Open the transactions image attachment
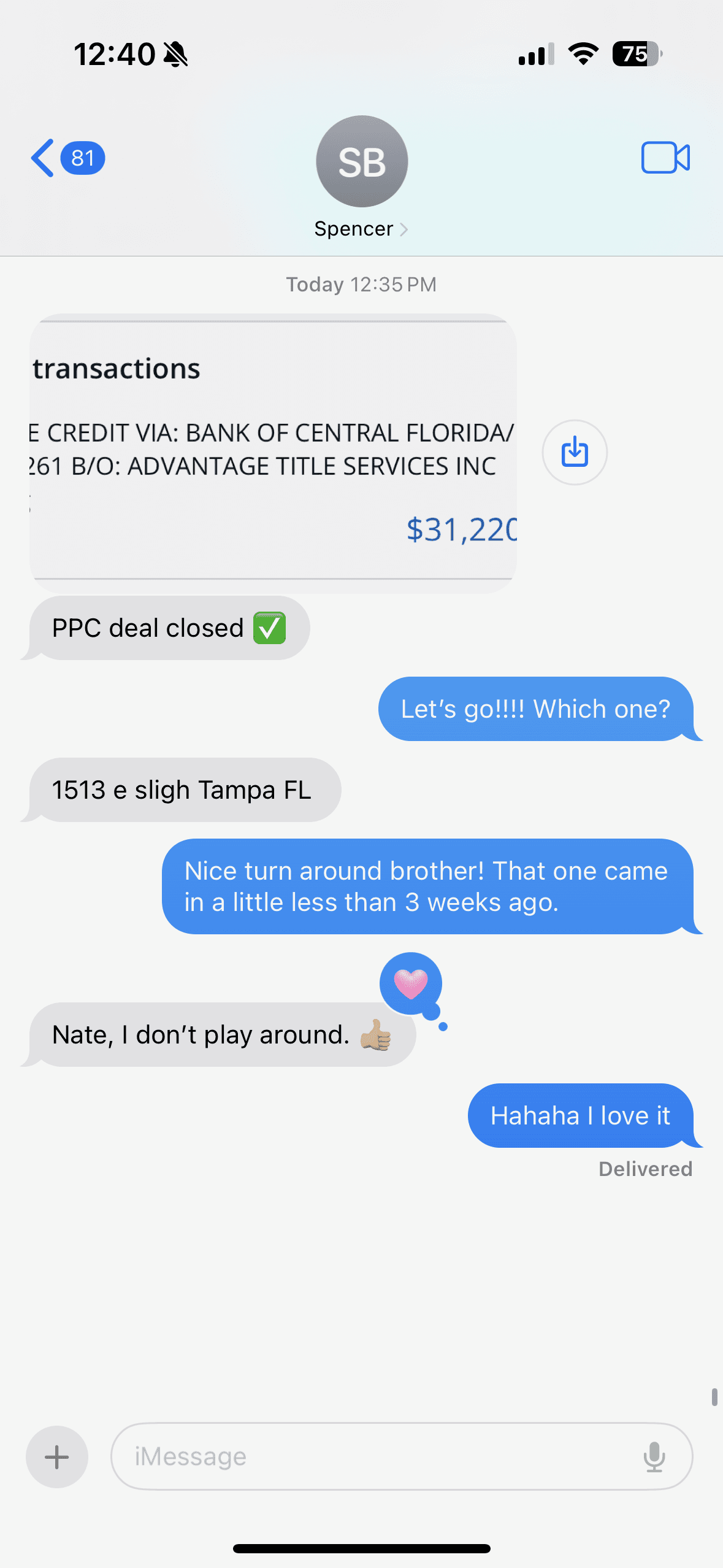Viewport: 723px width, 1568px height. point(273,454)
